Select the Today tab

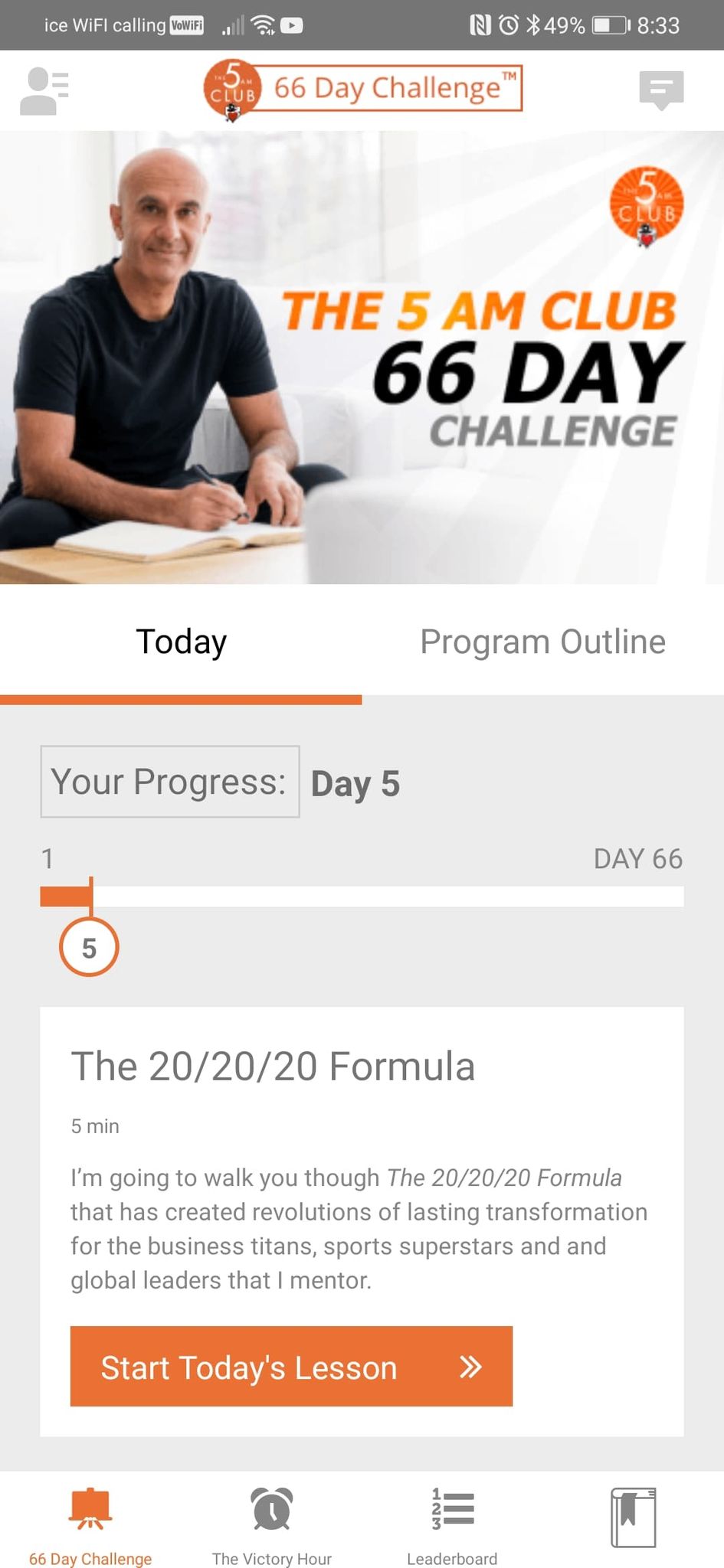pyautogui.click(x=181, y=642)
